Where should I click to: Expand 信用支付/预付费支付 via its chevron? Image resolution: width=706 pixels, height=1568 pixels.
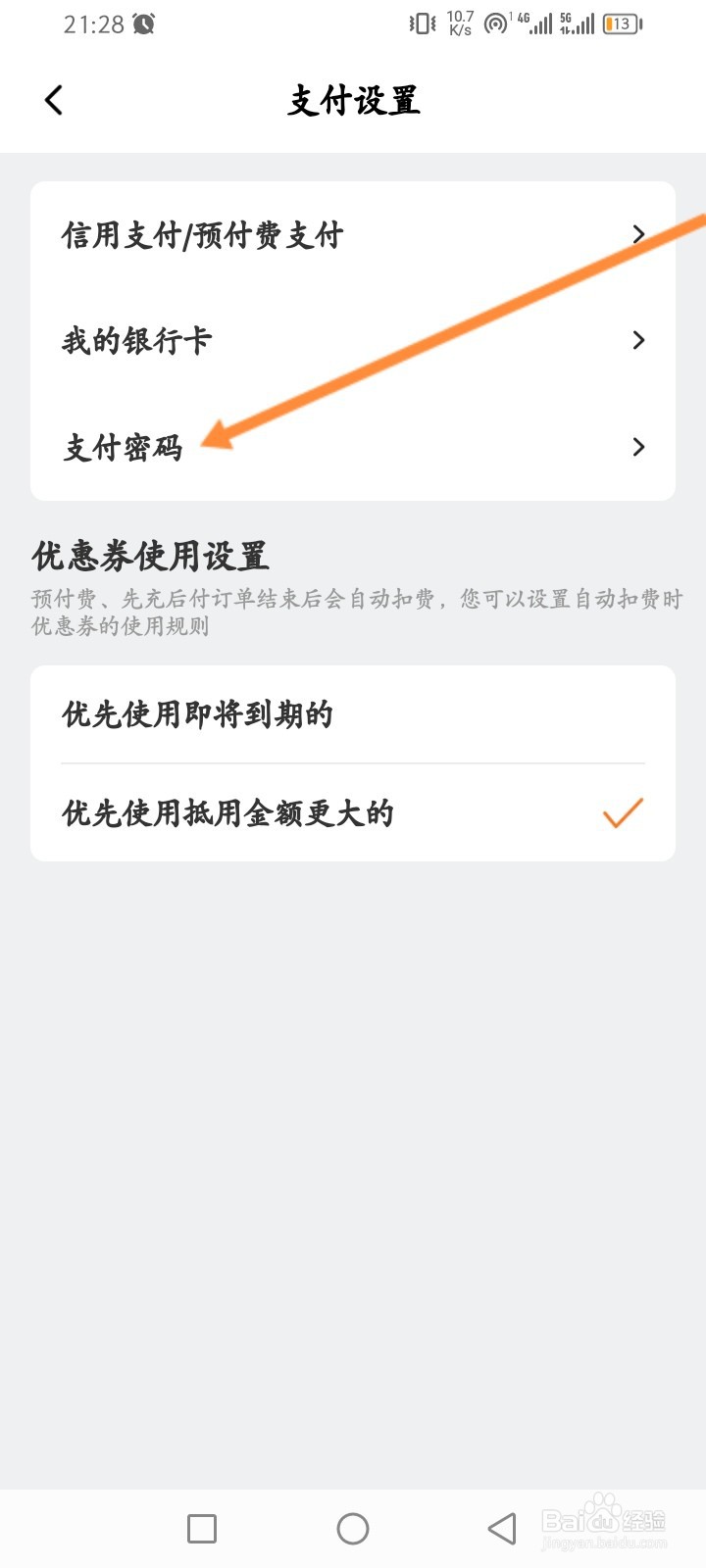pyautogui.click(x=638, y=234)
